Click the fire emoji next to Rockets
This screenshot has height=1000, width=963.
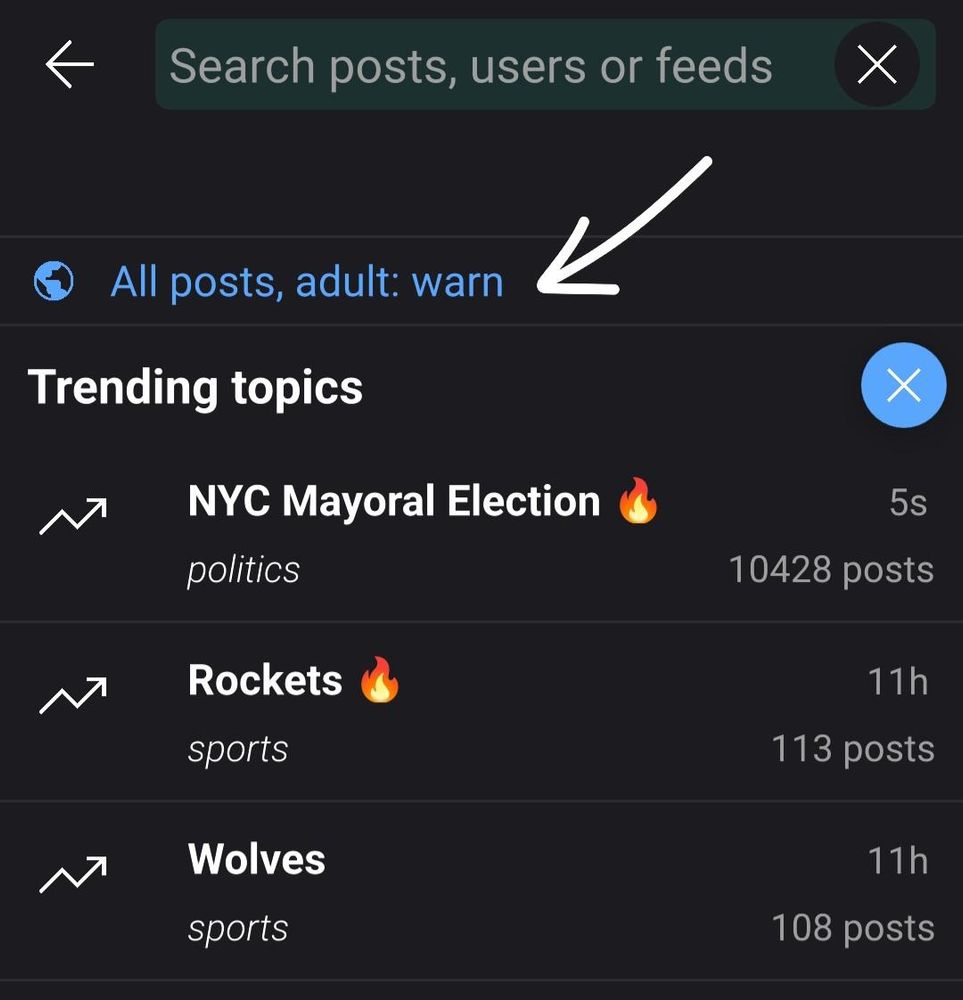point(381,679)
